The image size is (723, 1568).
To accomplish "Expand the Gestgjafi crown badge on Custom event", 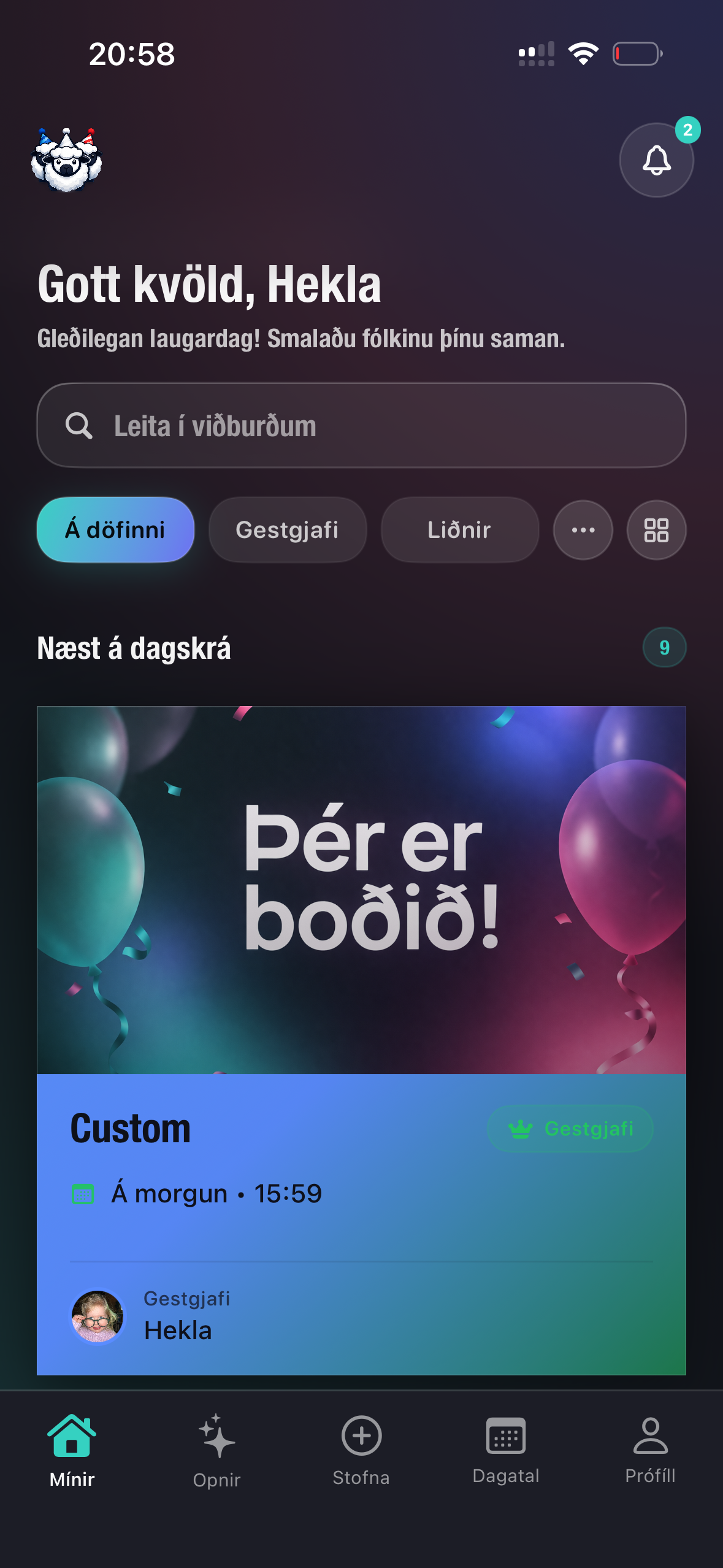I will tap(570, 1128).
